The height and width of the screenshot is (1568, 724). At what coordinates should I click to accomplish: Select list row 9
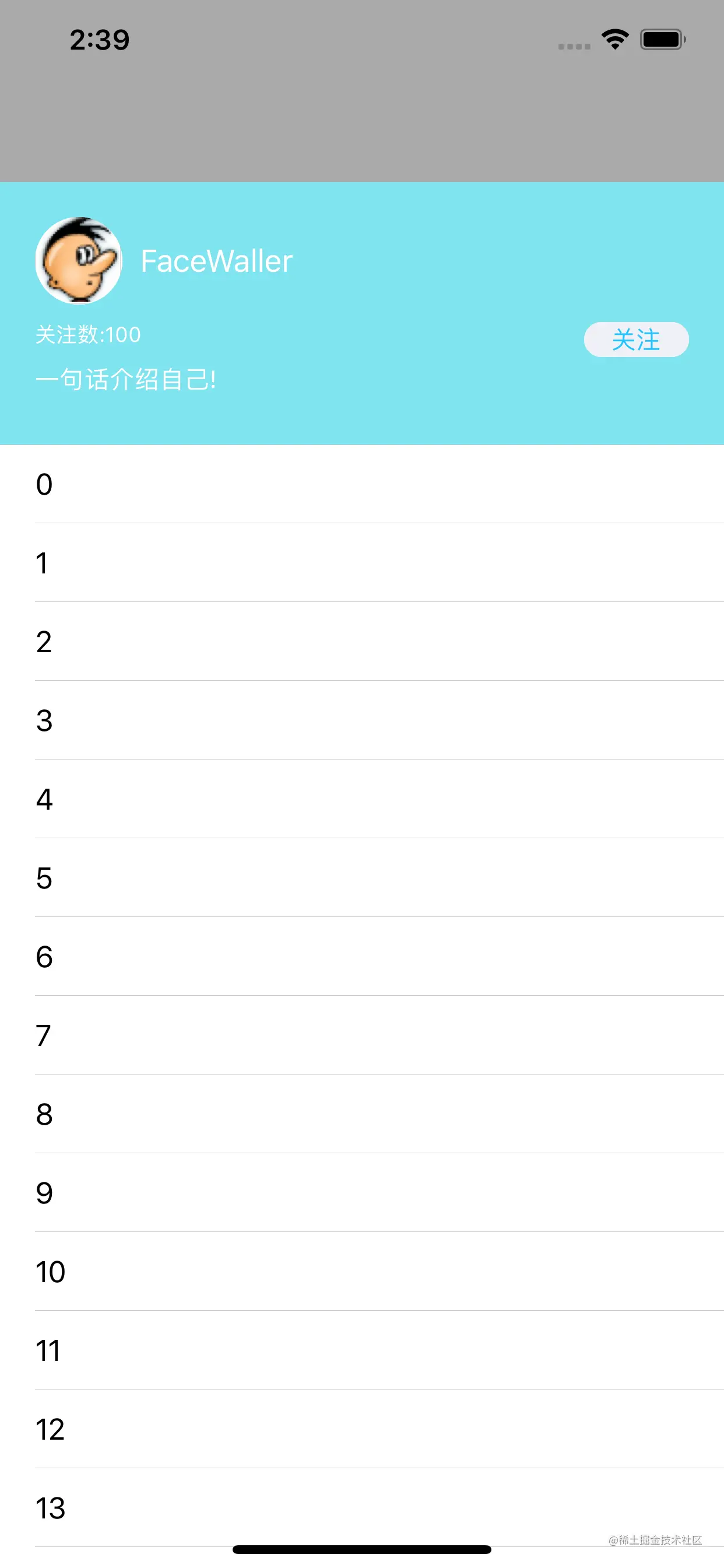click(361, 1192)
